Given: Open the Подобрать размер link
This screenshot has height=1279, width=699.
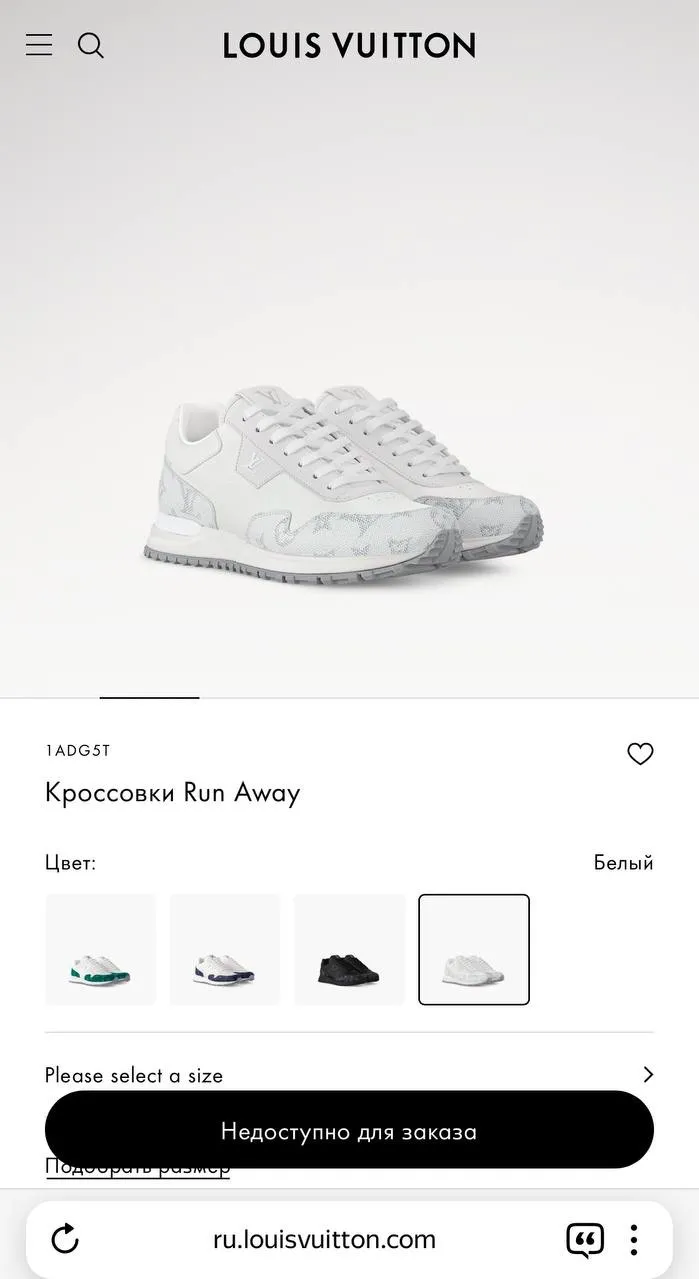Looking at the screenshot, I should point(138,1168).
